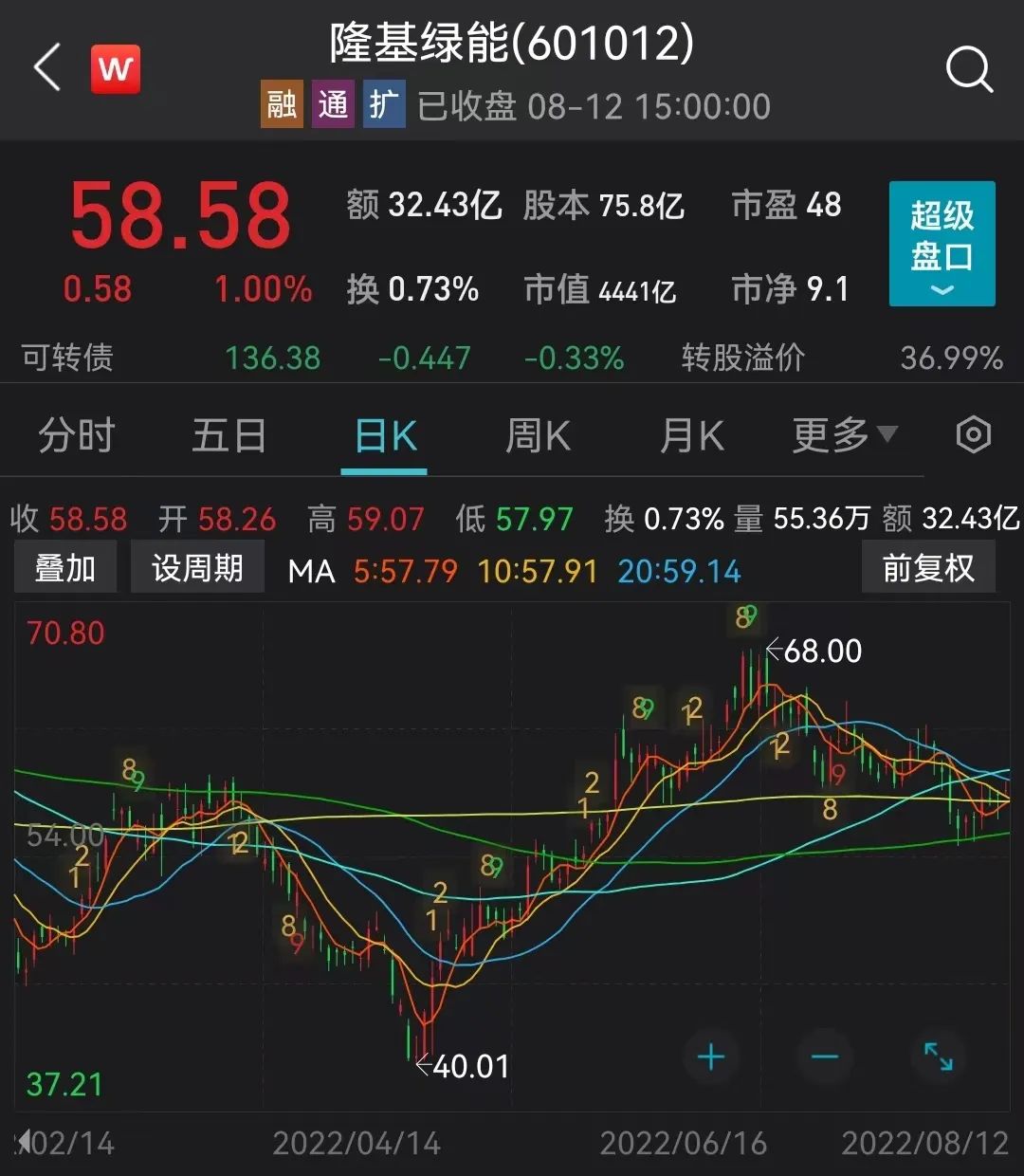Zoom in the chart with plus
This screenshot has height=1176, width=1024.
coord(711,1057)
